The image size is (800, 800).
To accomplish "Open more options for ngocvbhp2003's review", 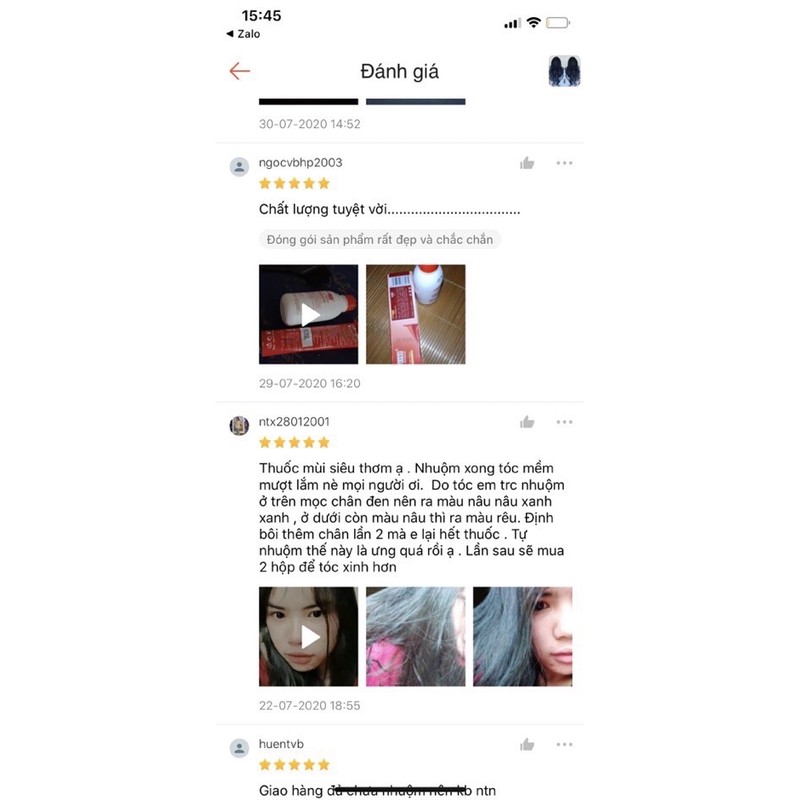I will coord(564,163).
